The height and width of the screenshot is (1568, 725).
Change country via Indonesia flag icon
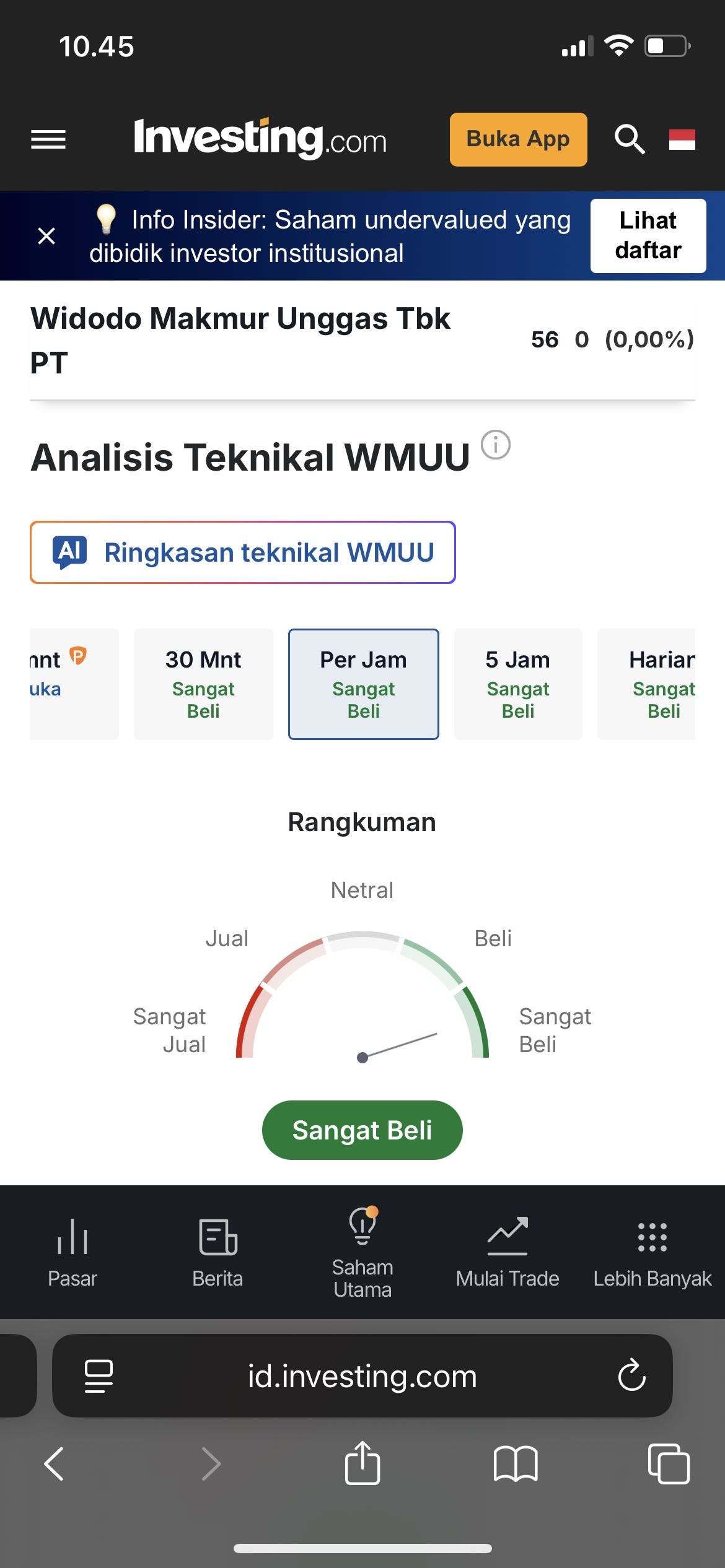(x=682, y=139)
